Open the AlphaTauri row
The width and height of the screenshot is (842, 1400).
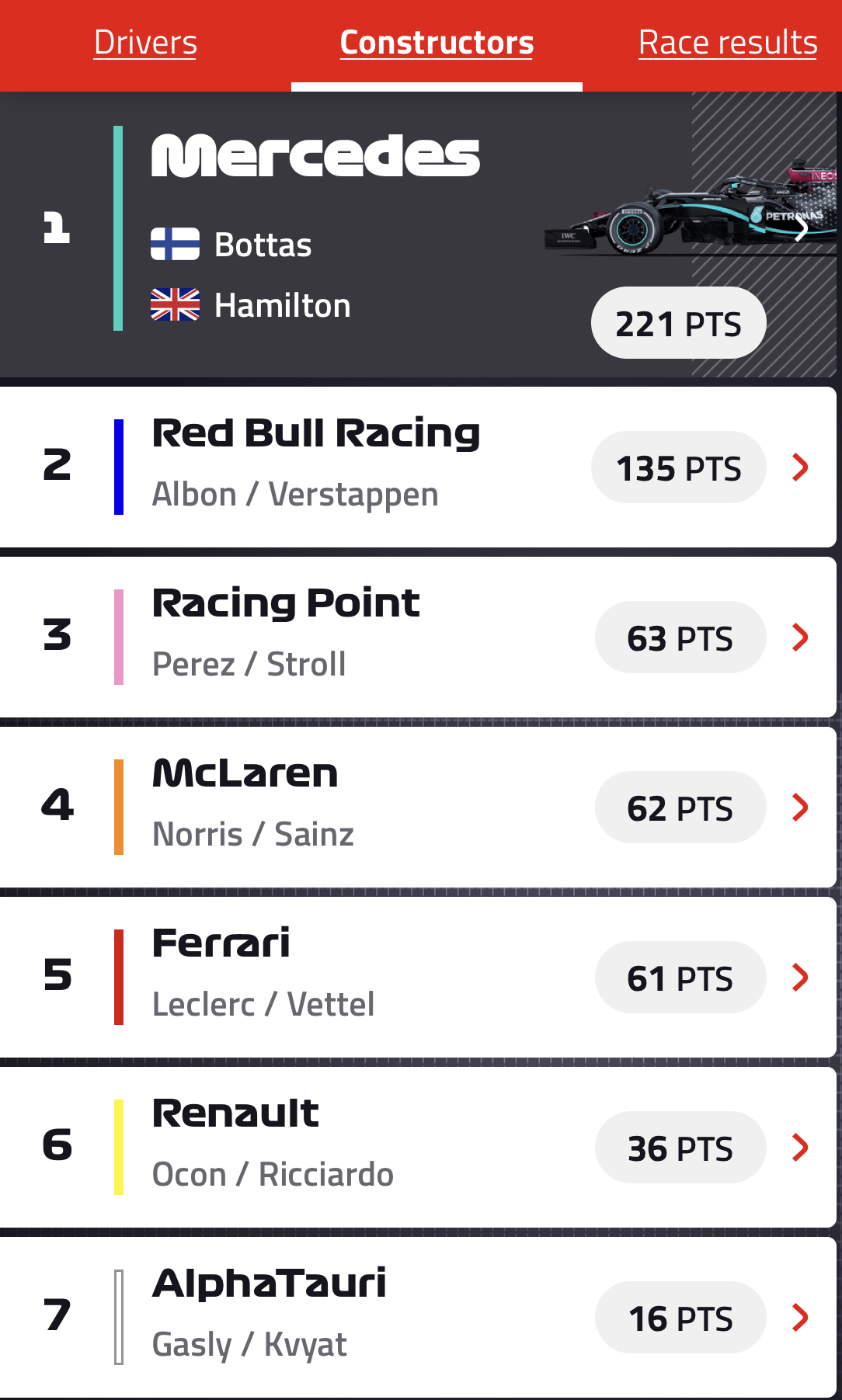[418, 1317]
